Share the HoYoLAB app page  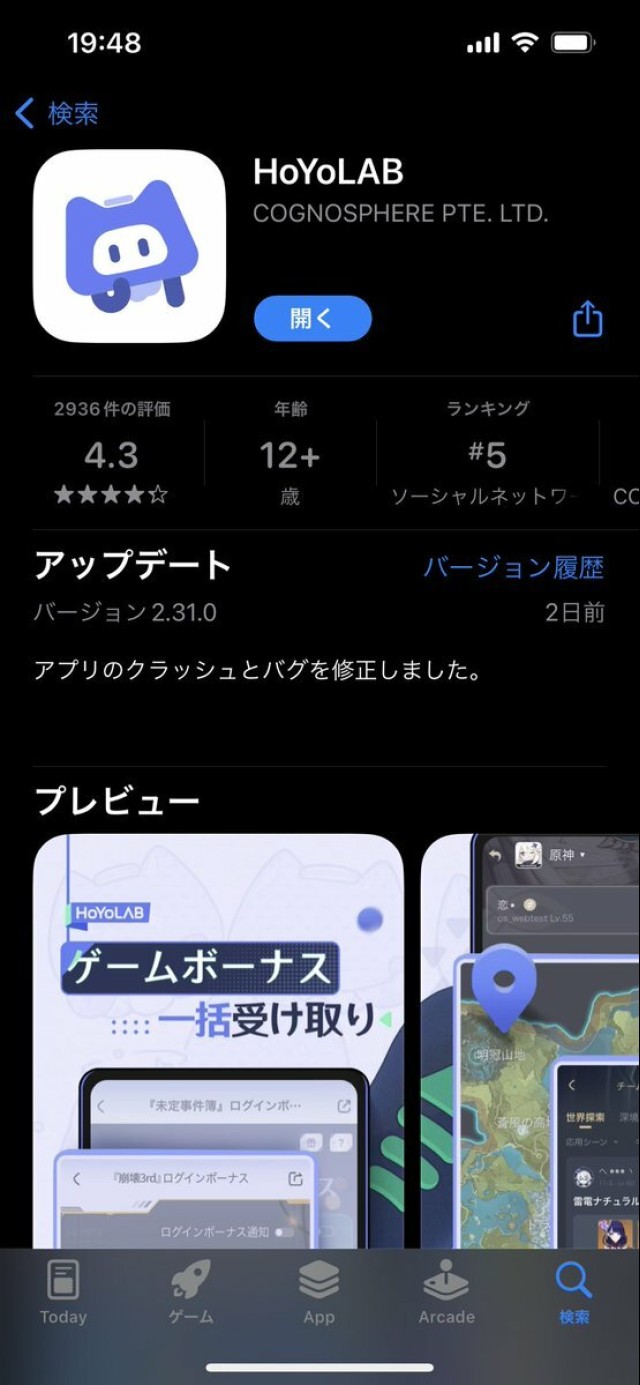point(587,319)
